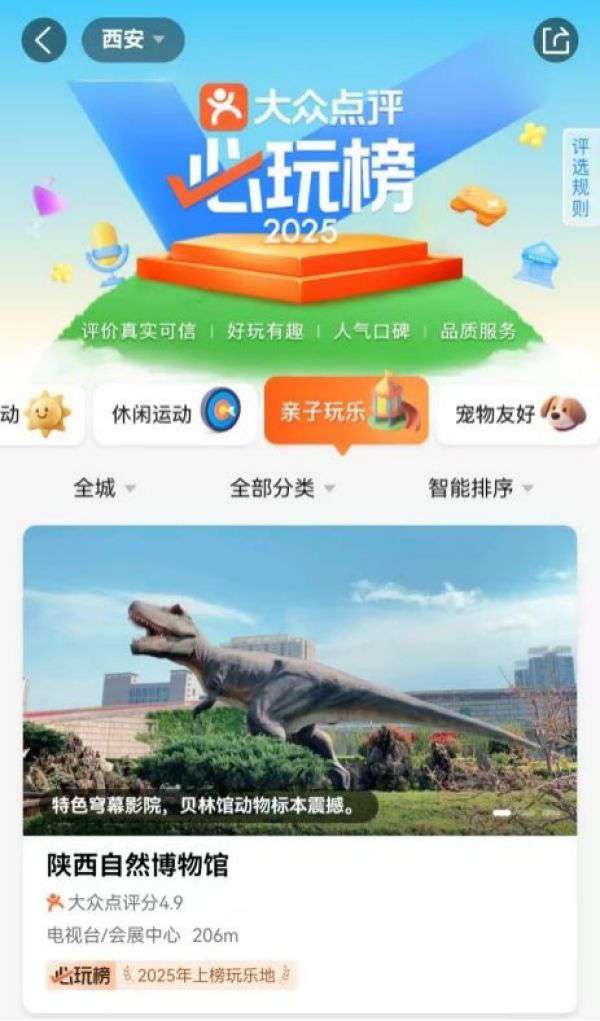Go back using the top-left arrow

[x=44, y=40]
